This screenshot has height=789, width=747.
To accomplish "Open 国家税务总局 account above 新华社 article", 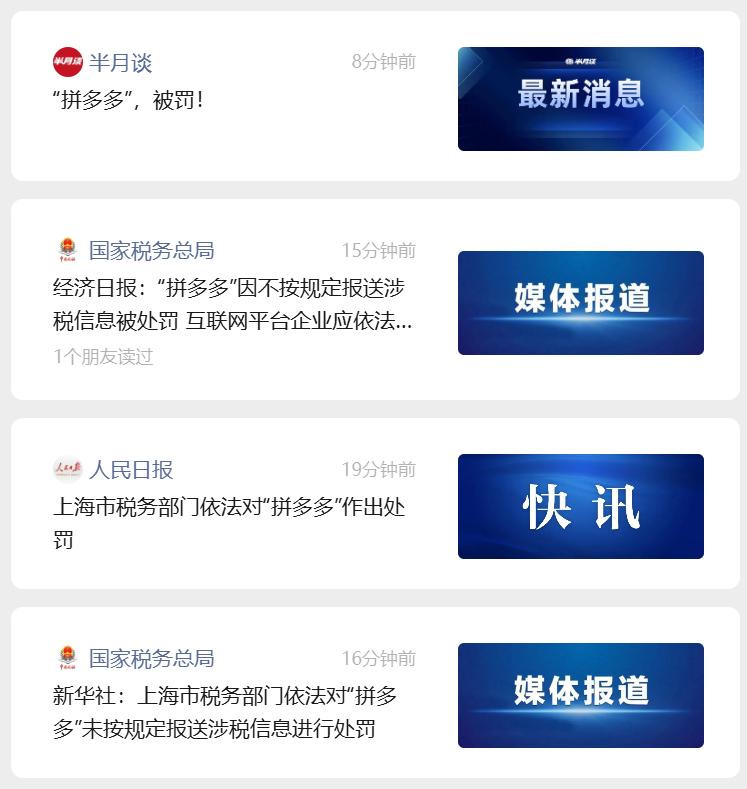I will click(x=151, y=658).
